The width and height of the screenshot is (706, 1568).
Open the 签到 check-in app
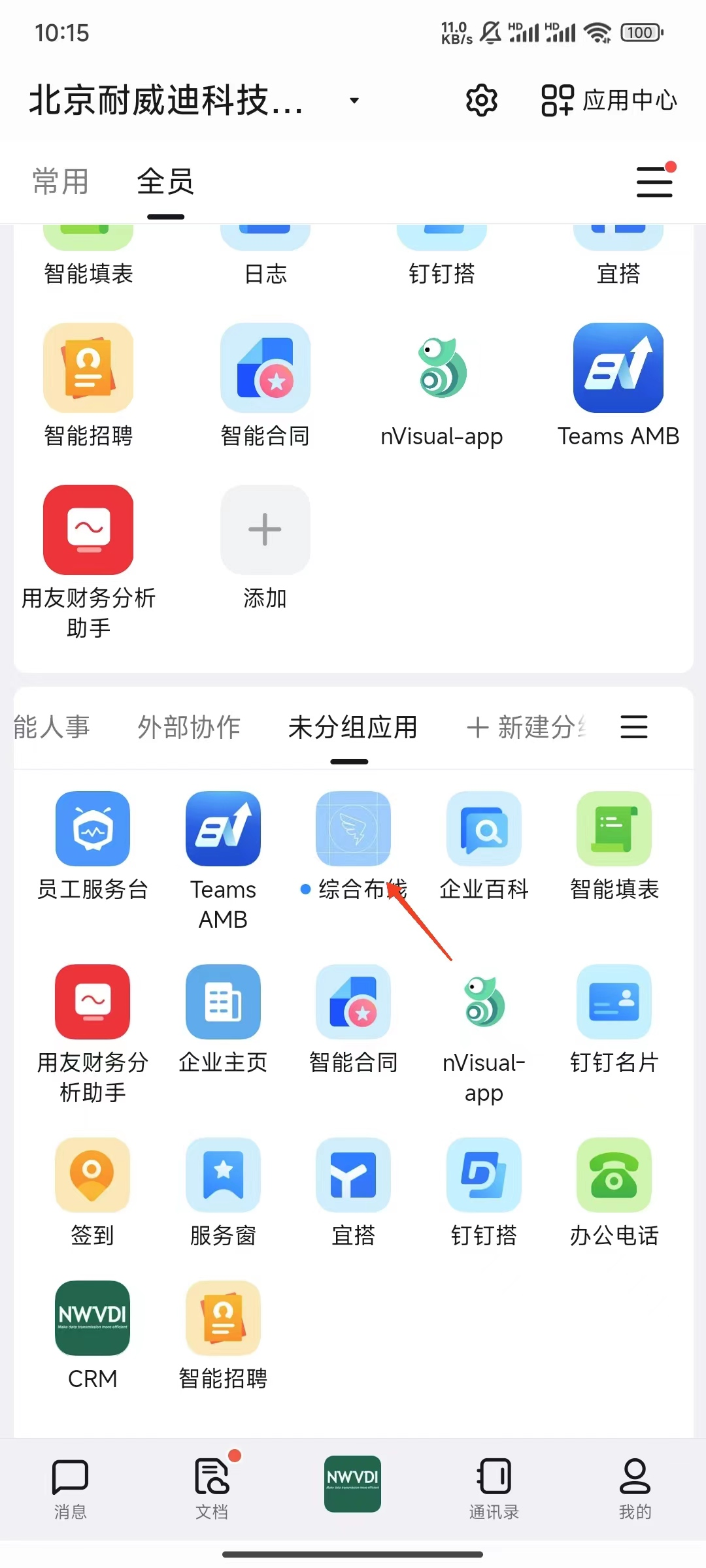click(x=93, y=1175)
